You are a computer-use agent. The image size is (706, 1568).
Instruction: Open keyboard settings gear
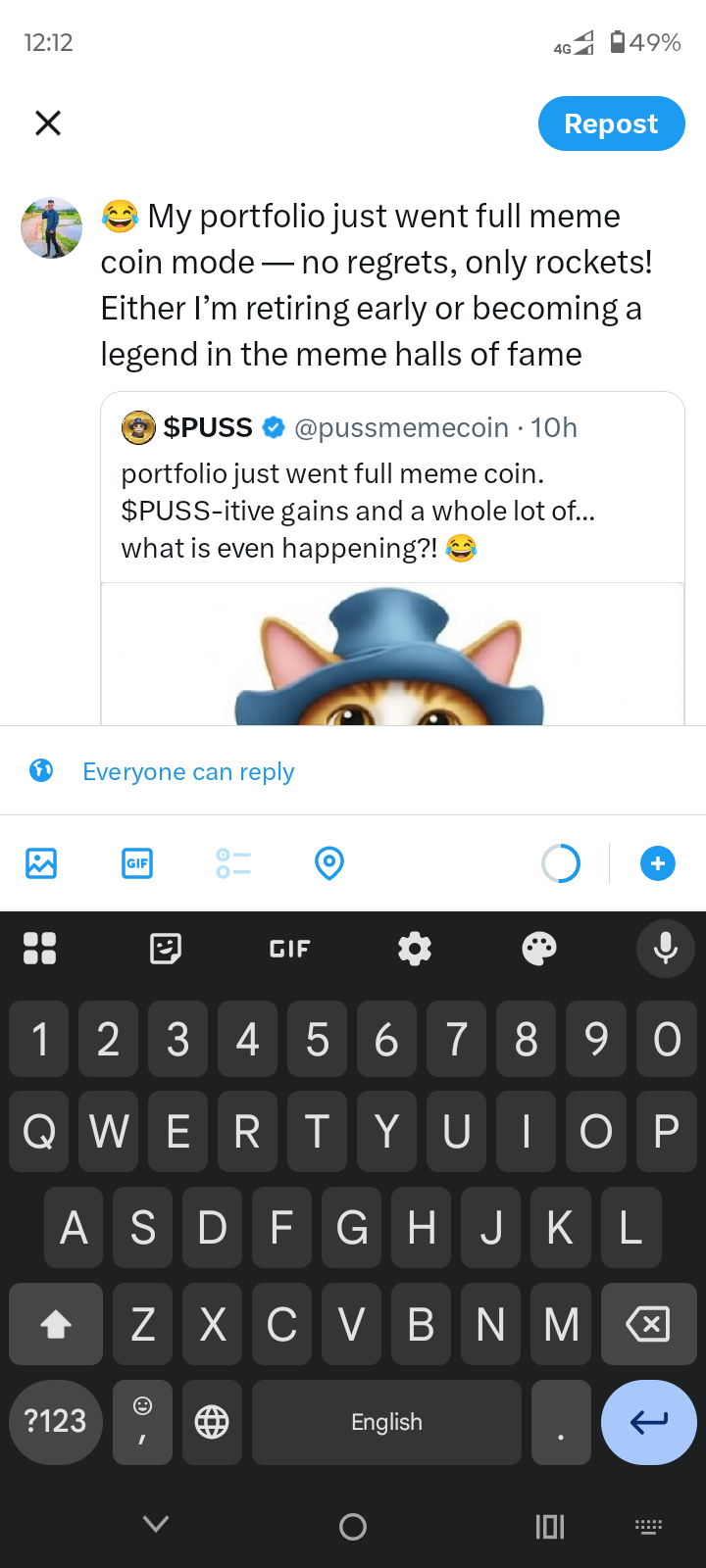pyautogui.click(x=415, y=949)
